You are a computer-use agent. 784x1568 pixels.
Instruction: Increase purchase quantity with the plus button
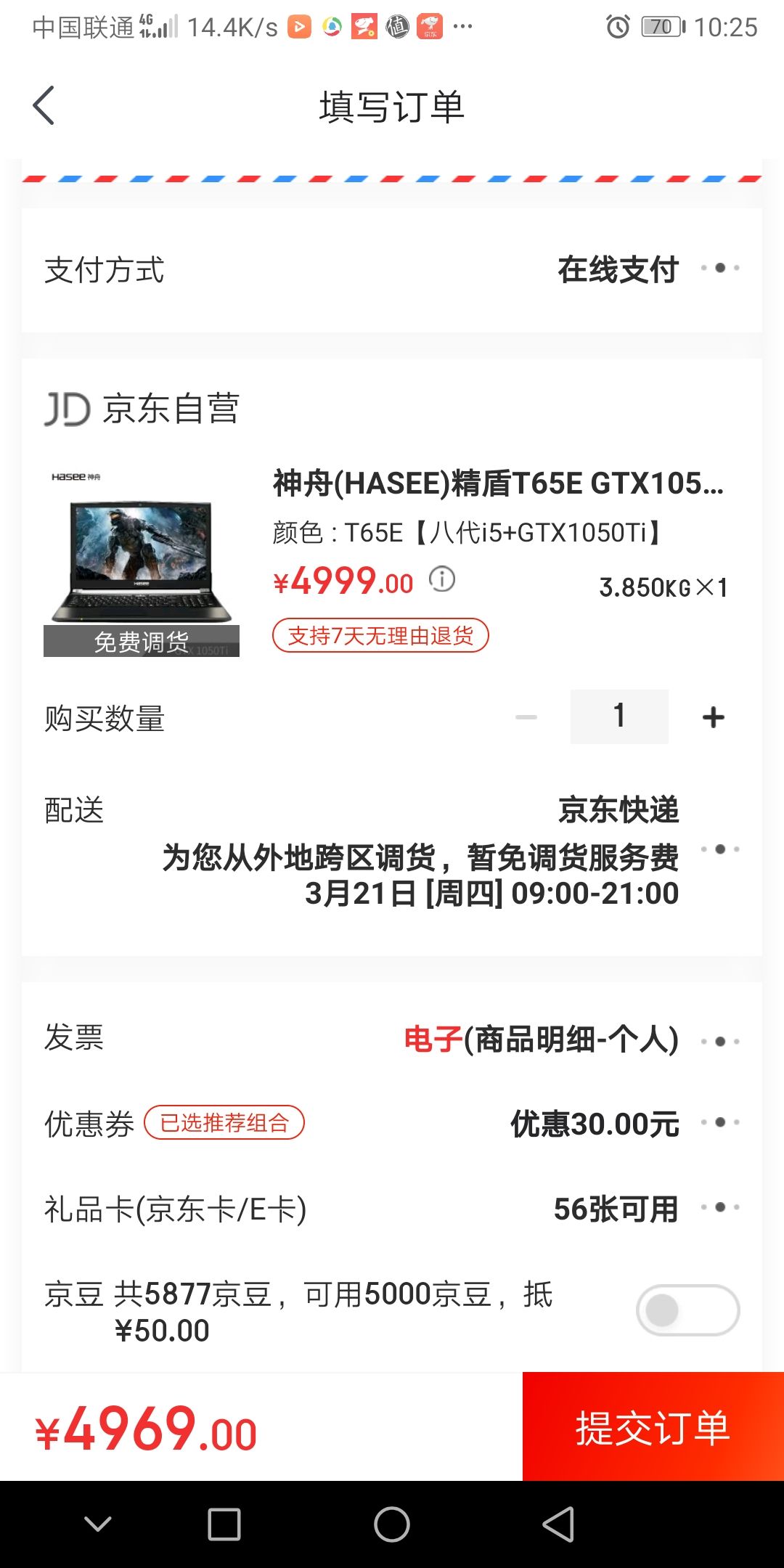tap(712, 716)
